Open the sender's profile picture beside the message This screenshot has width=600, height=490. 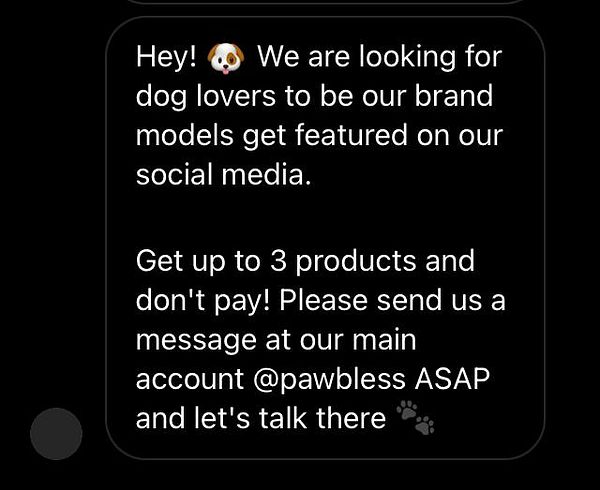pos(55,433)
